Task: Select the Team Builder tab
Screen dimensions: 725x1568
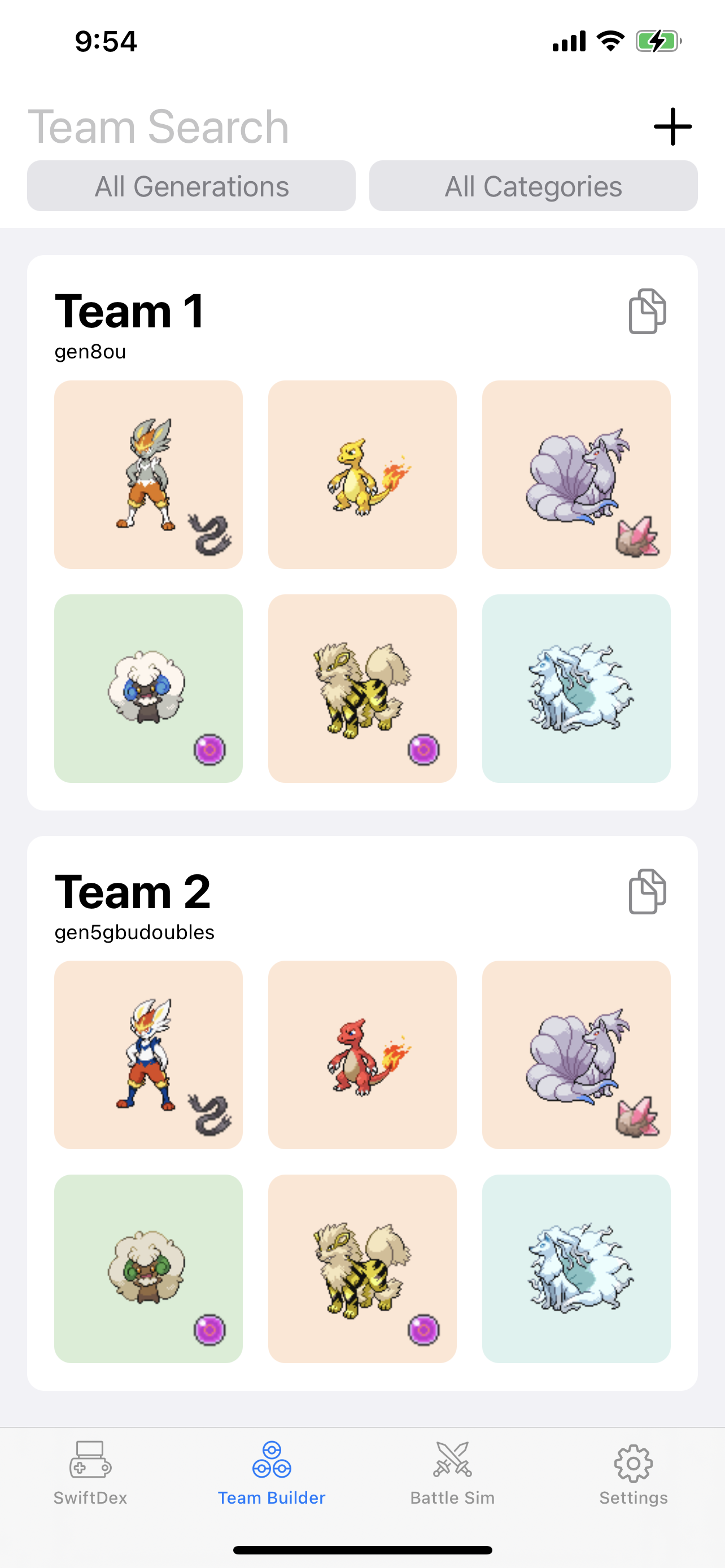Action: click(272, 1473)
